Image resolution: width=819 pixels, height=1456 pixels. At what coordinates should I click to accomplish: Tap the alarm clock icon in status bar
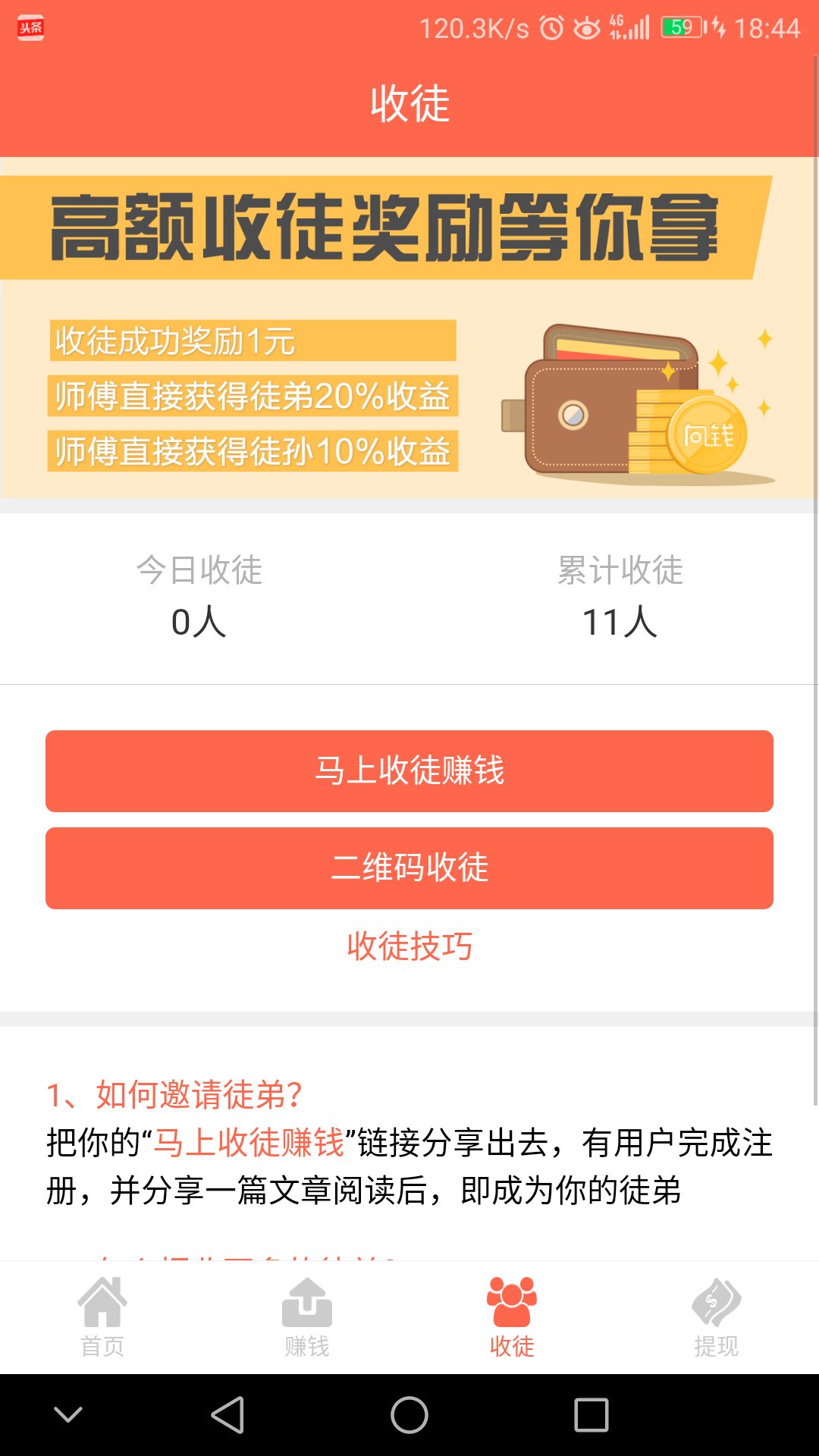tap(551, 27)
